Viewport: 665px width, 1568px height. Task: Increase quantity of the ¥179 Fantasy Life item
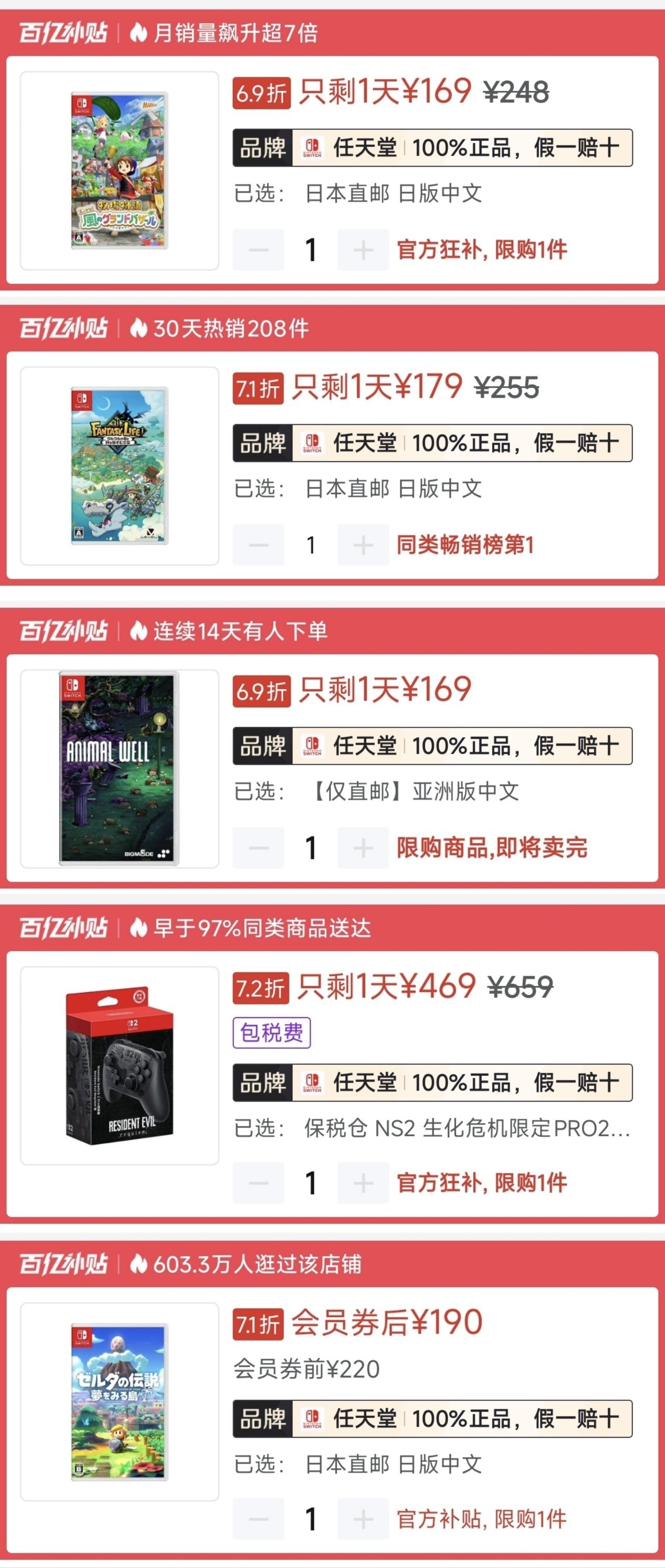[363, 545]
